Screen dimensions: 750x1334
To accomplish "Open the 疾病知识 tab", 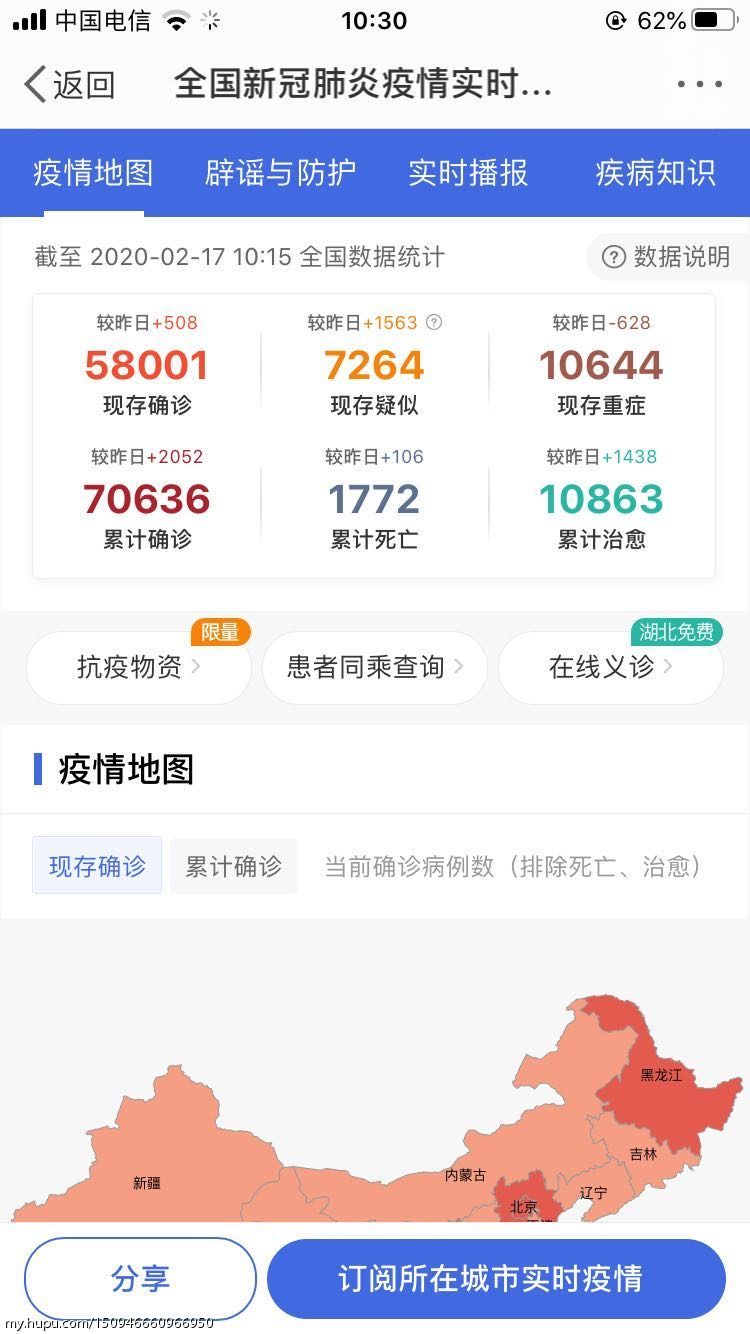I will pyautogui.click(x=656, y=172).
